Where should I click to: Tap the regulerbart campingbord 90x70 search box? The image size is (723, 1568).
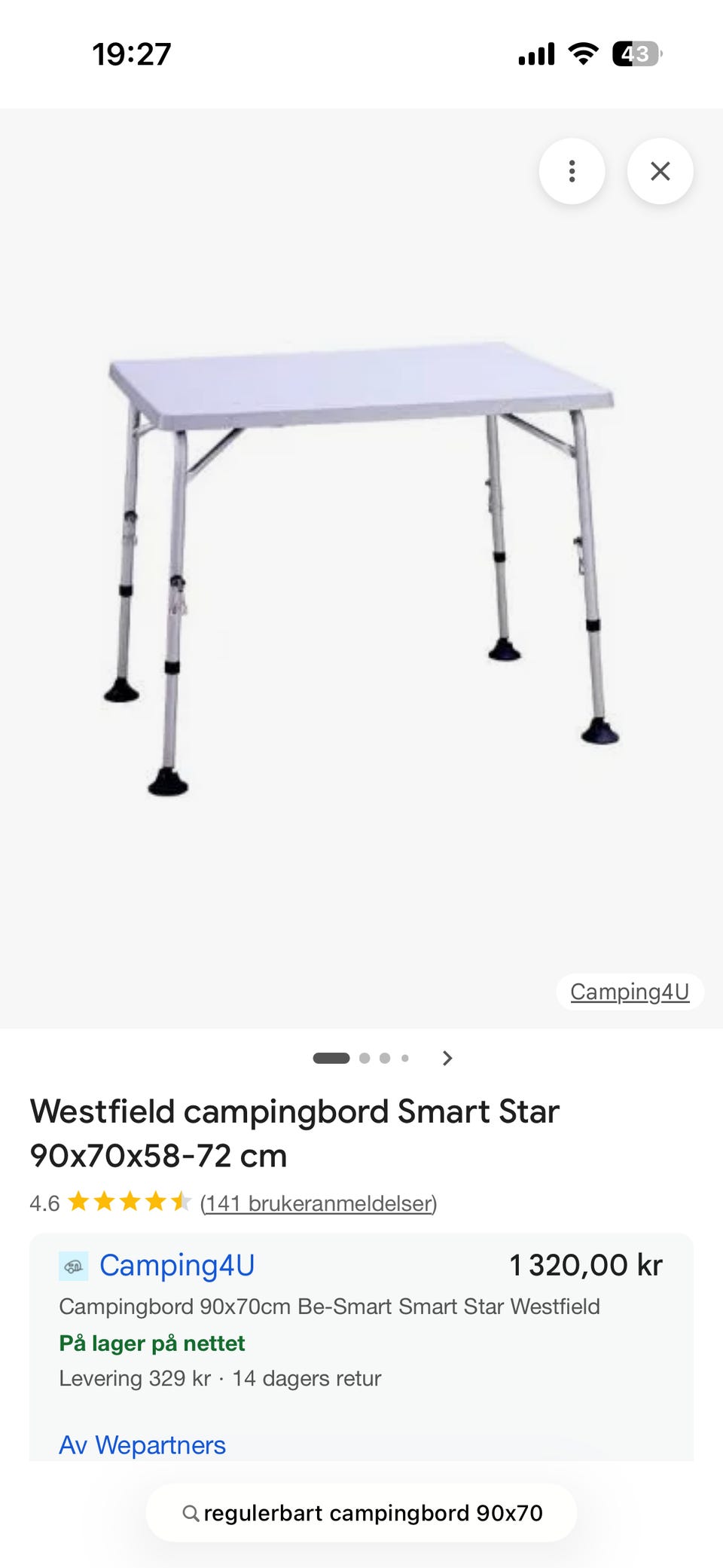click(x=361, y=1513)
